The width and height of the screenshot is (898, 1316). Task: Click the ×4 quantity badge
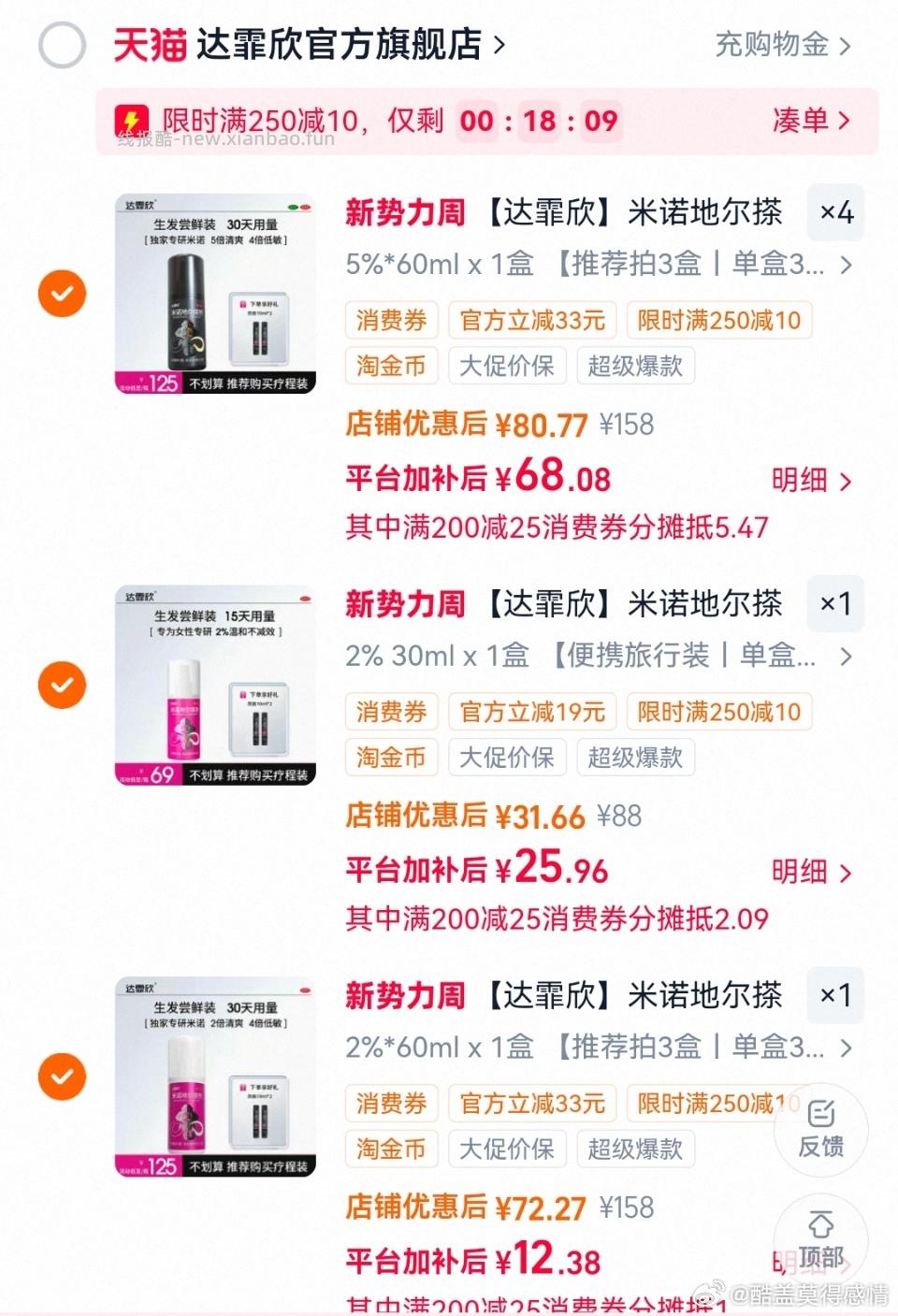(835, 213)
